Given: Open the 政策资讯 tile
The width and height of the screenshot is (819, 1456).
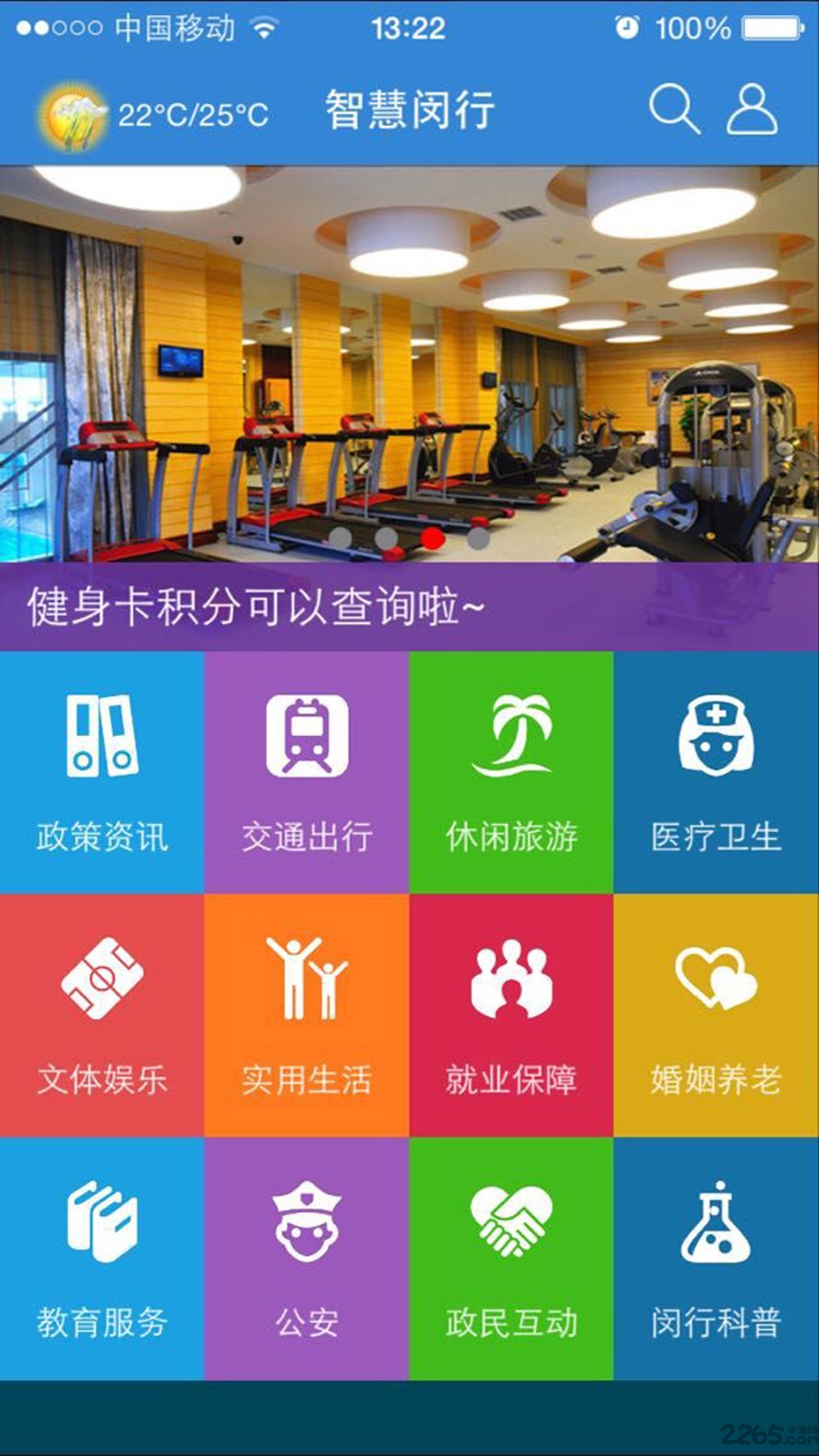Looking at the screenshot, I should [x=102, y=773].
